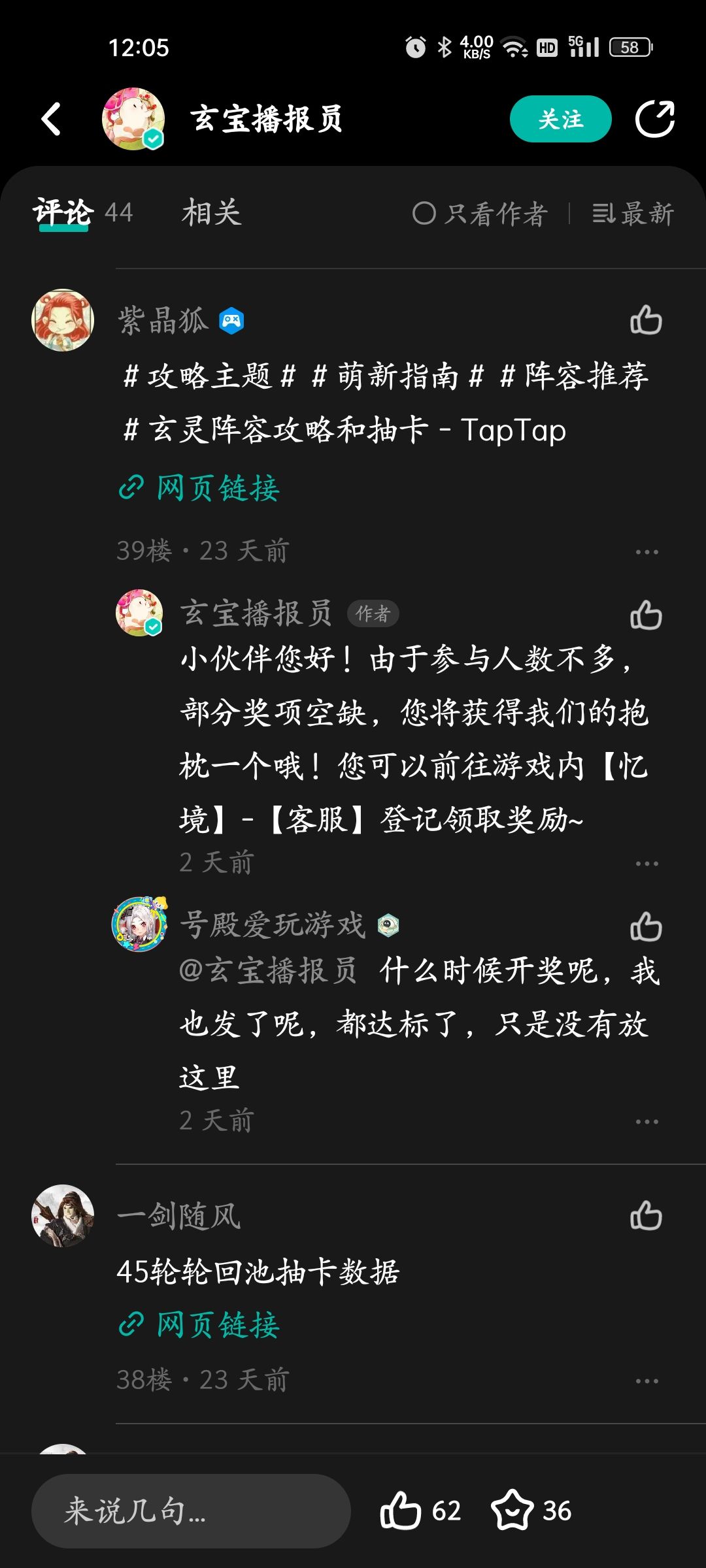Open 紫晶狐's profile avatar

63,320
